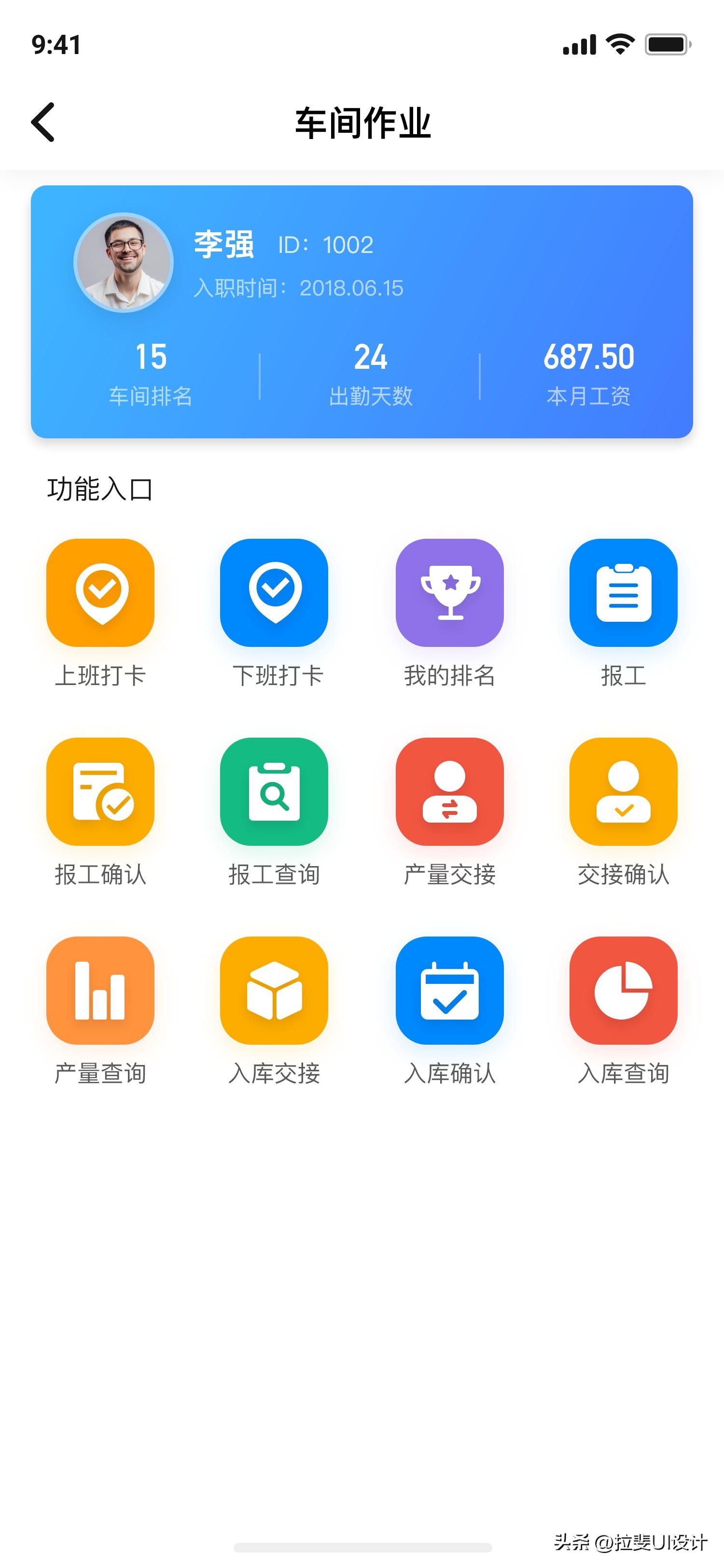The height and width of the screenshot is (1568, 724).
Task: Open the 下班打卡 clock-out function
Action: coord(275,593)
